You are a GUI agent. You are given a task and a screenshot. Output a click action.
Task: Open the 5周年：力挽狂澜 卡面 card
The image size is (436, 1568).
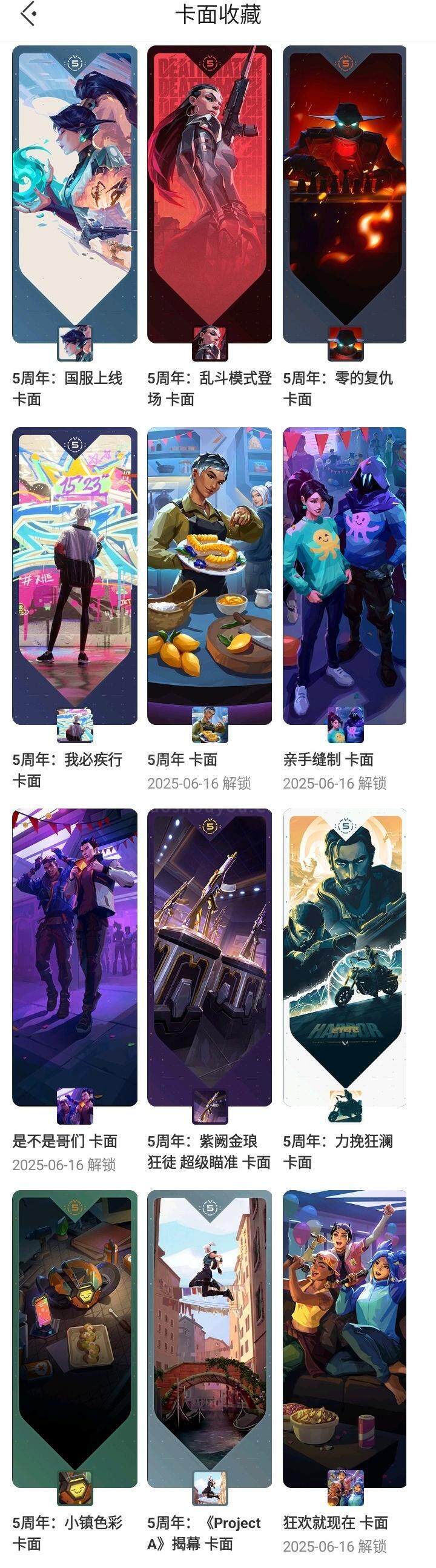click(x=345, y=957)
